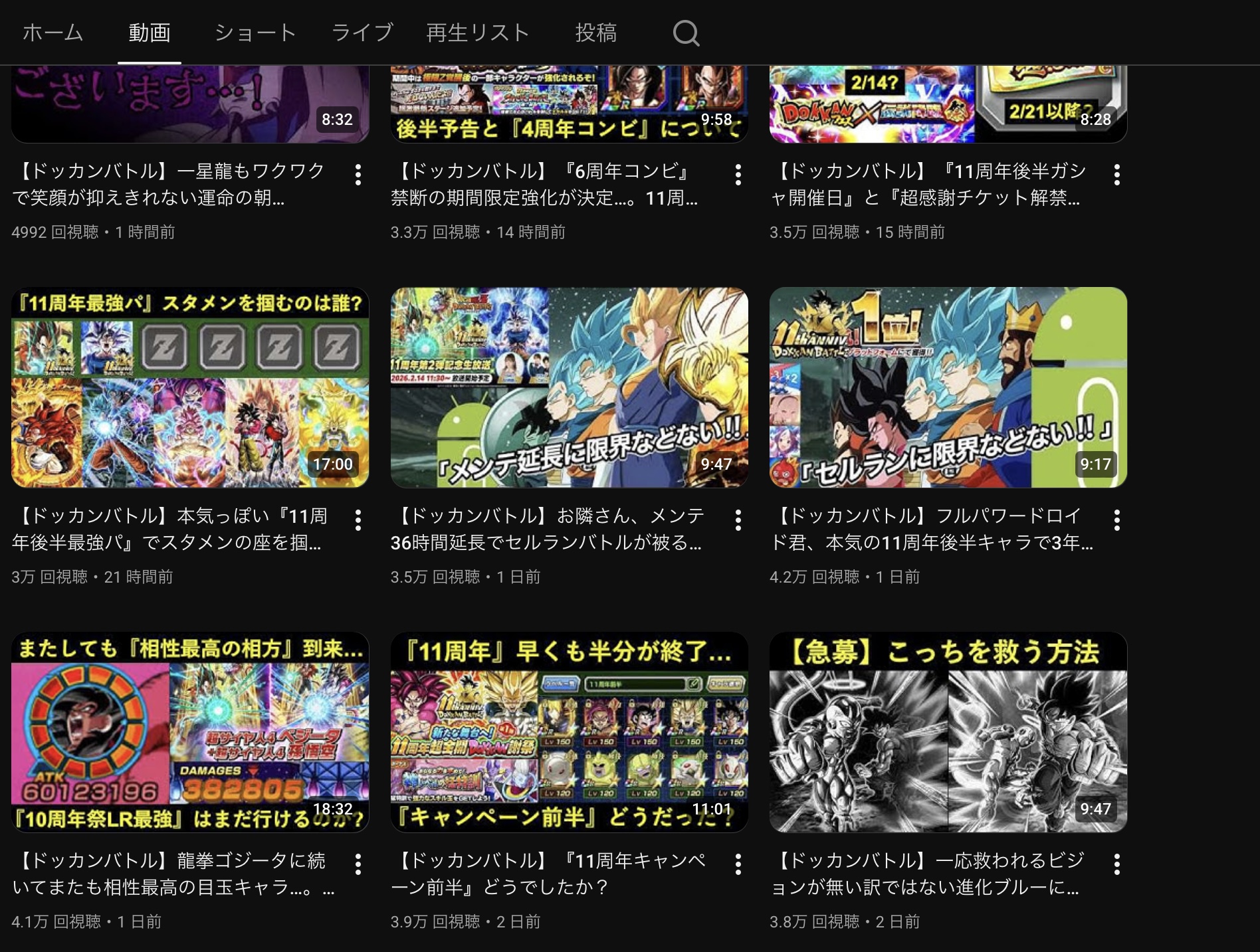This screenshot has width=1260, height=952.
Task: Open more options for the 一星龍もワクワク video
Action: click(x=358, y=175)
